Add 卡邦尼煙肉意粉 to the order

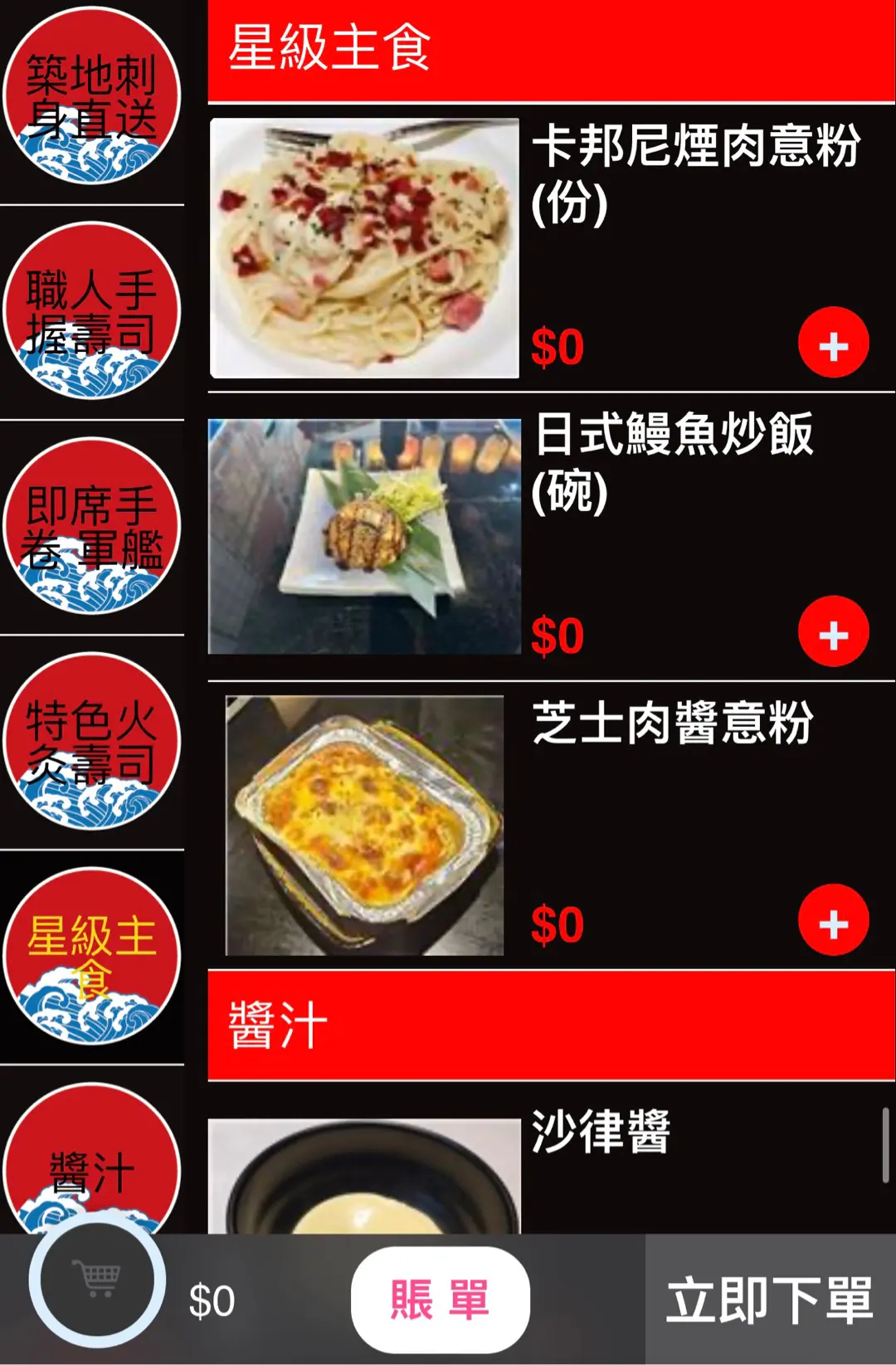[x=833, y=343]
